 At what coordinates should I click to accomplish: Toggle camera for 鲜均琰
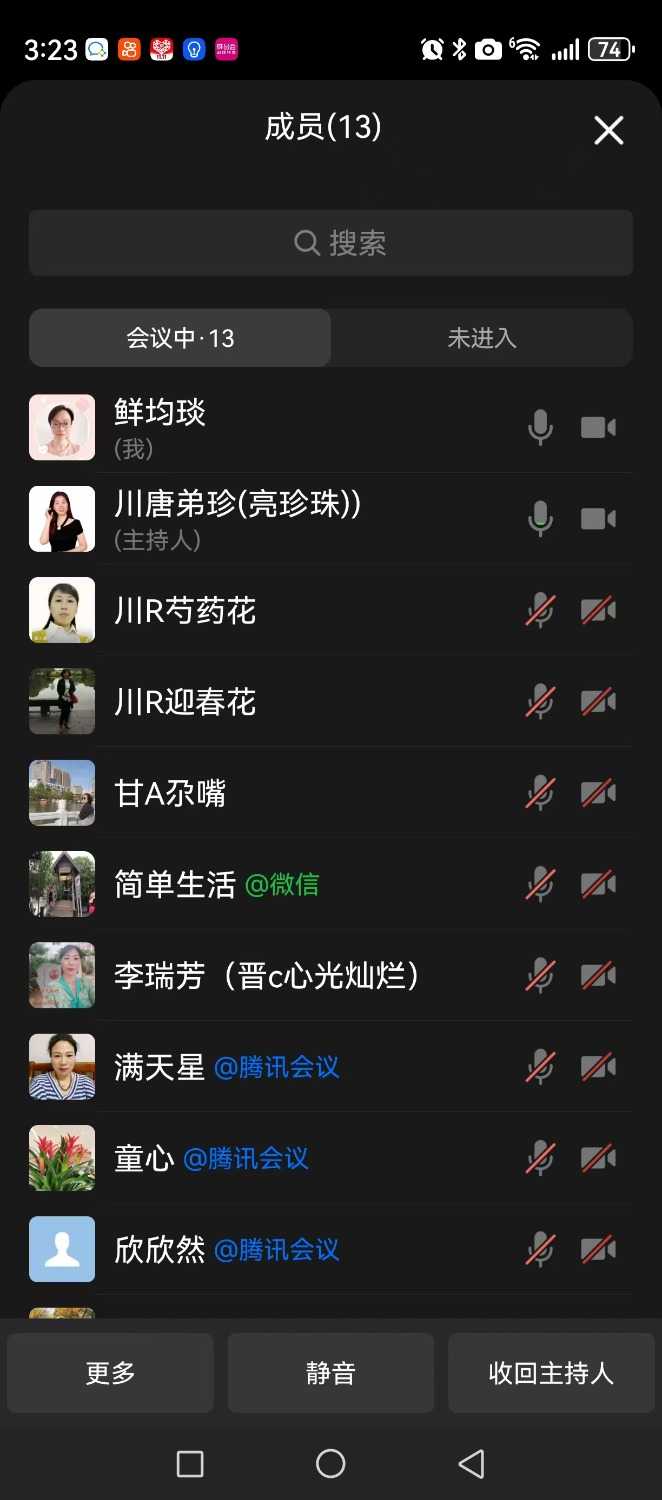[x=598, y=428]
